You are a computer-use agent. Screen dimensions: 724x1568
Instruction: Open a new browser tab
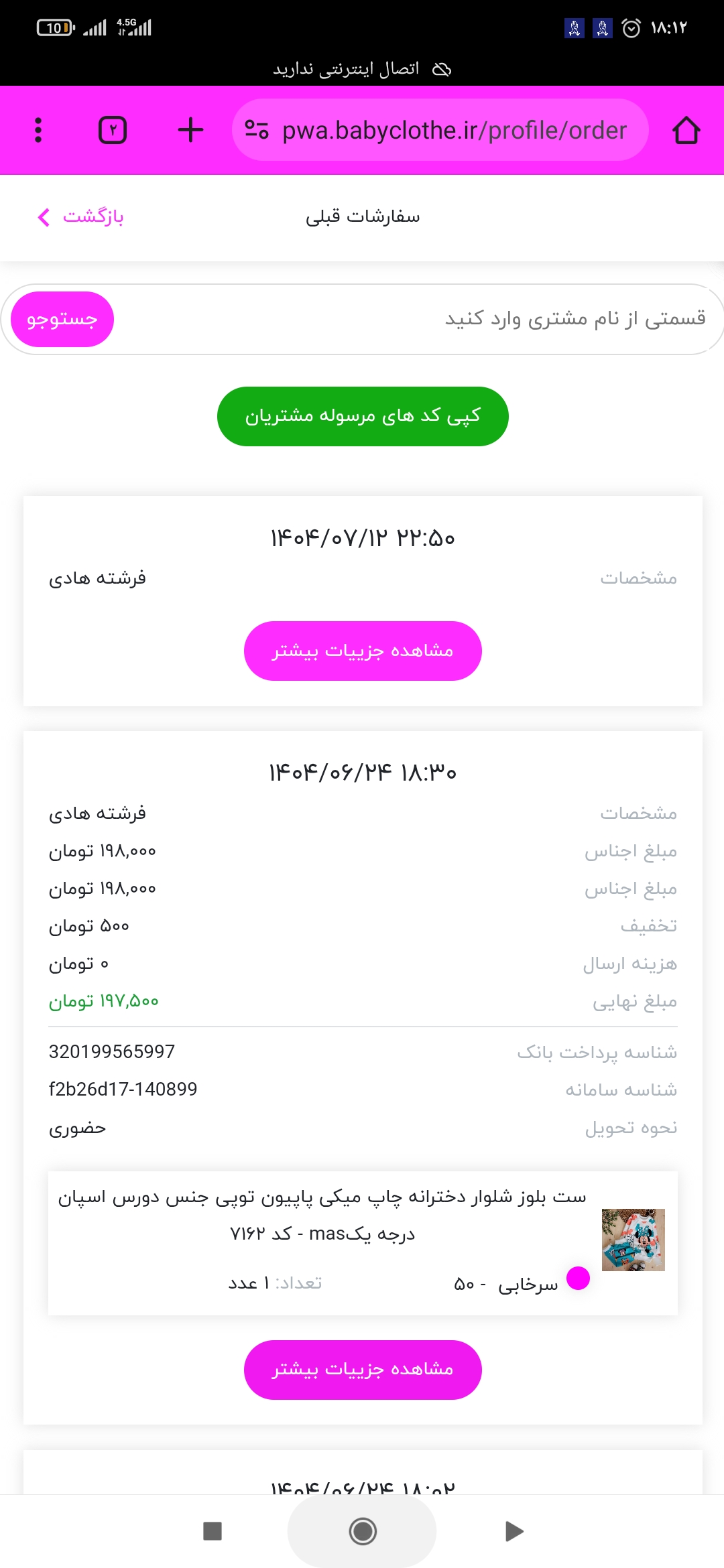point(190,130)
